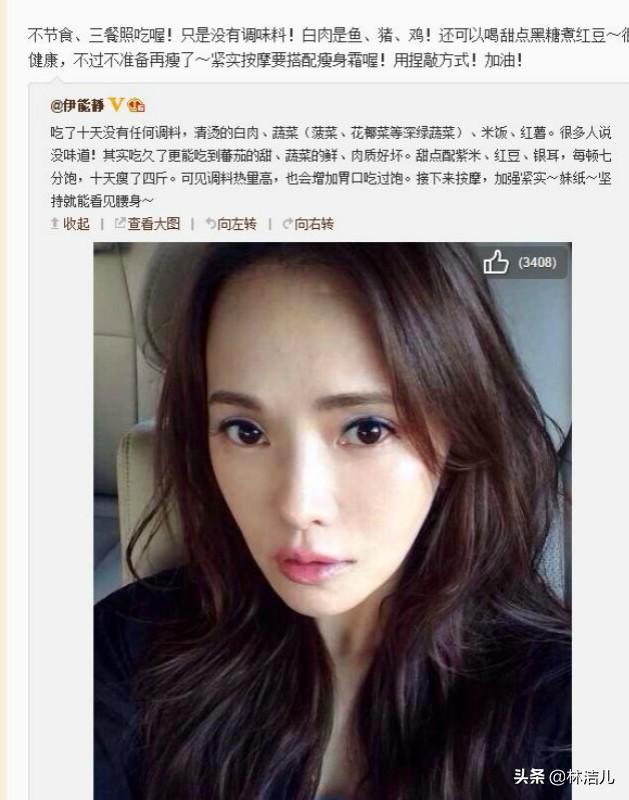Open the @伊能静 profile link

pos(84,104)
